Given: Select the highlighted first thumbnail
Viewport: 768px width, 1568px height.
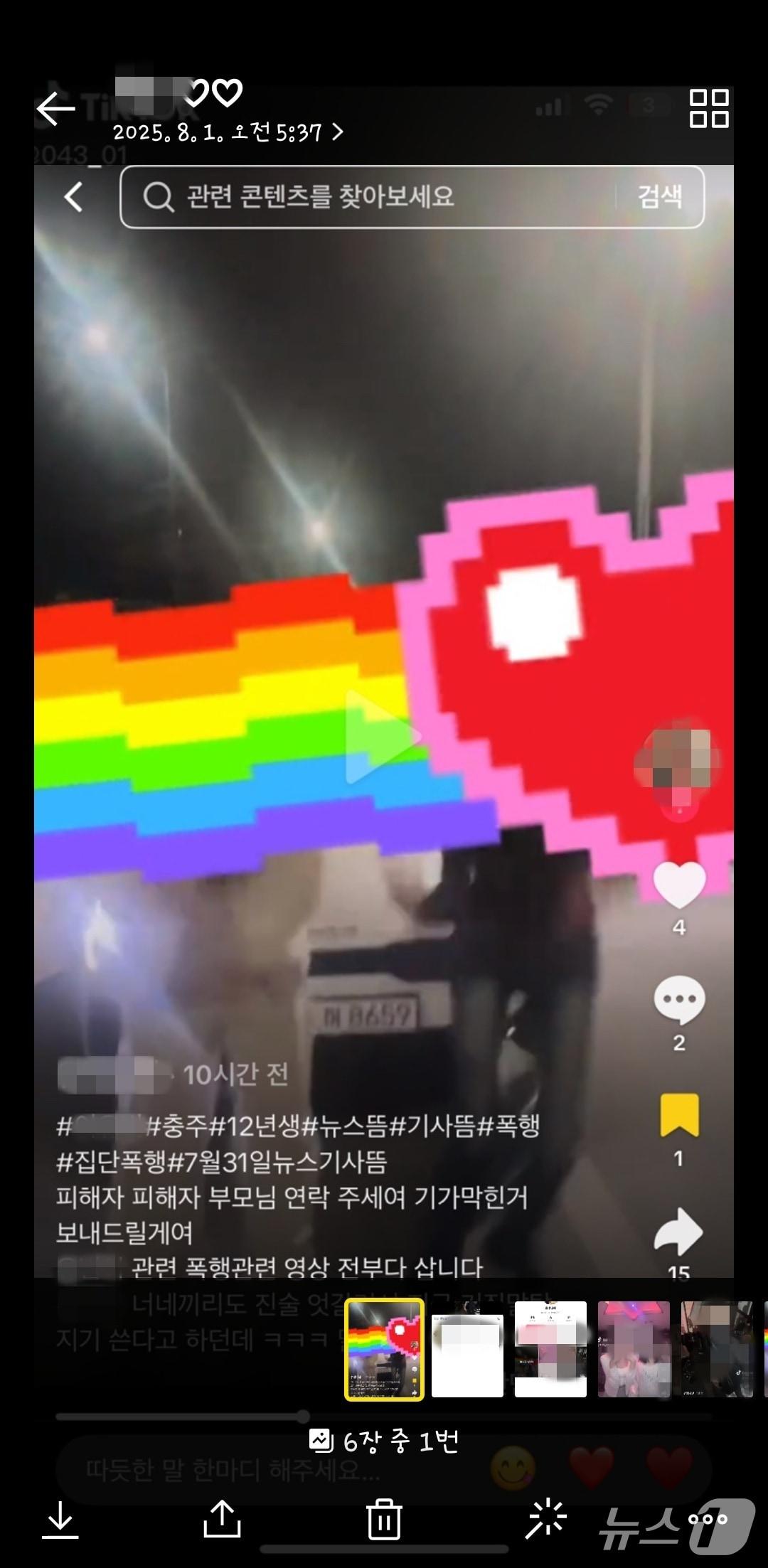Looking at the screenshot, I should [x=384, y=1349].
